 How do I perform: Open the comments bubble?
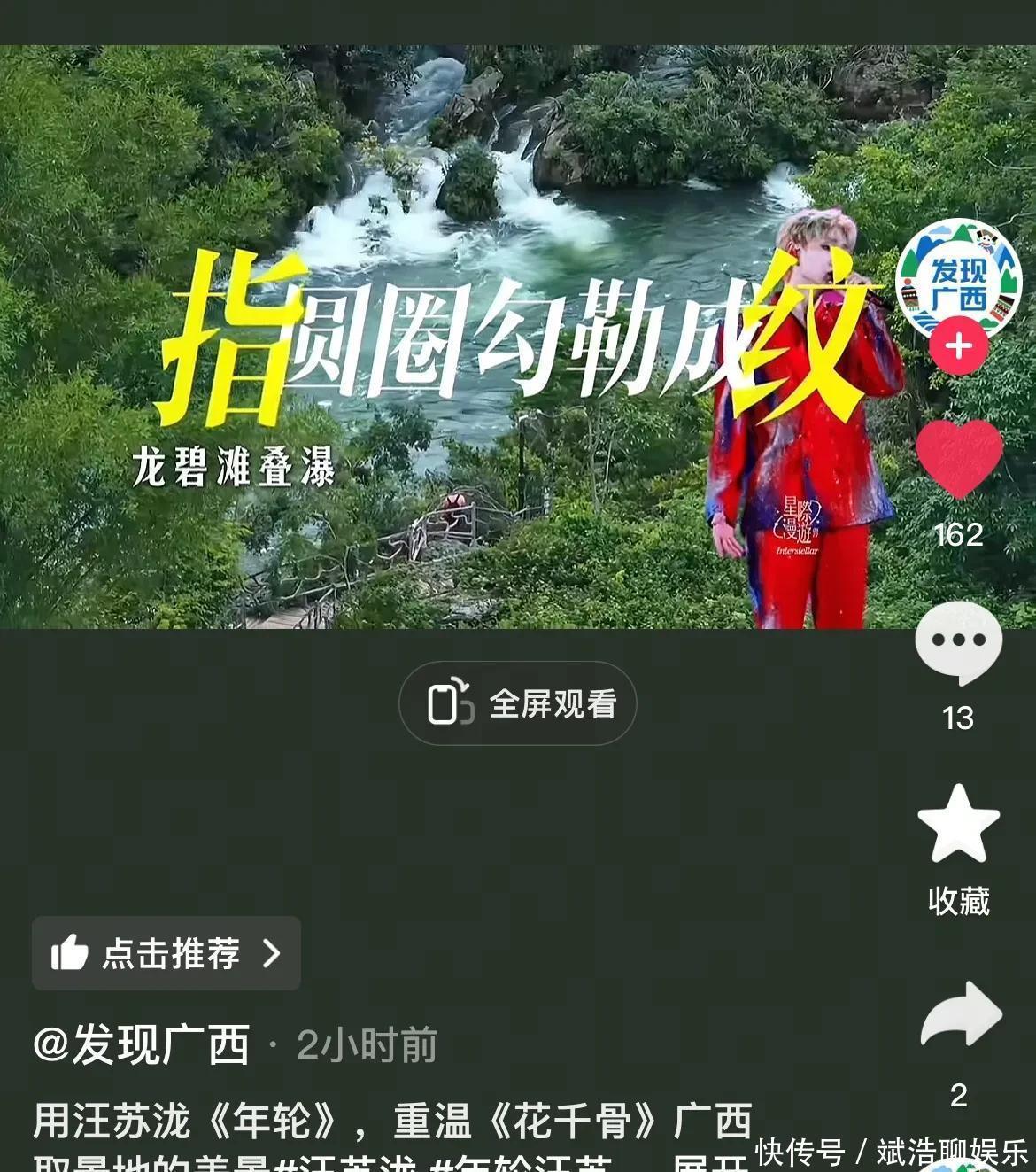pos(958,643)
